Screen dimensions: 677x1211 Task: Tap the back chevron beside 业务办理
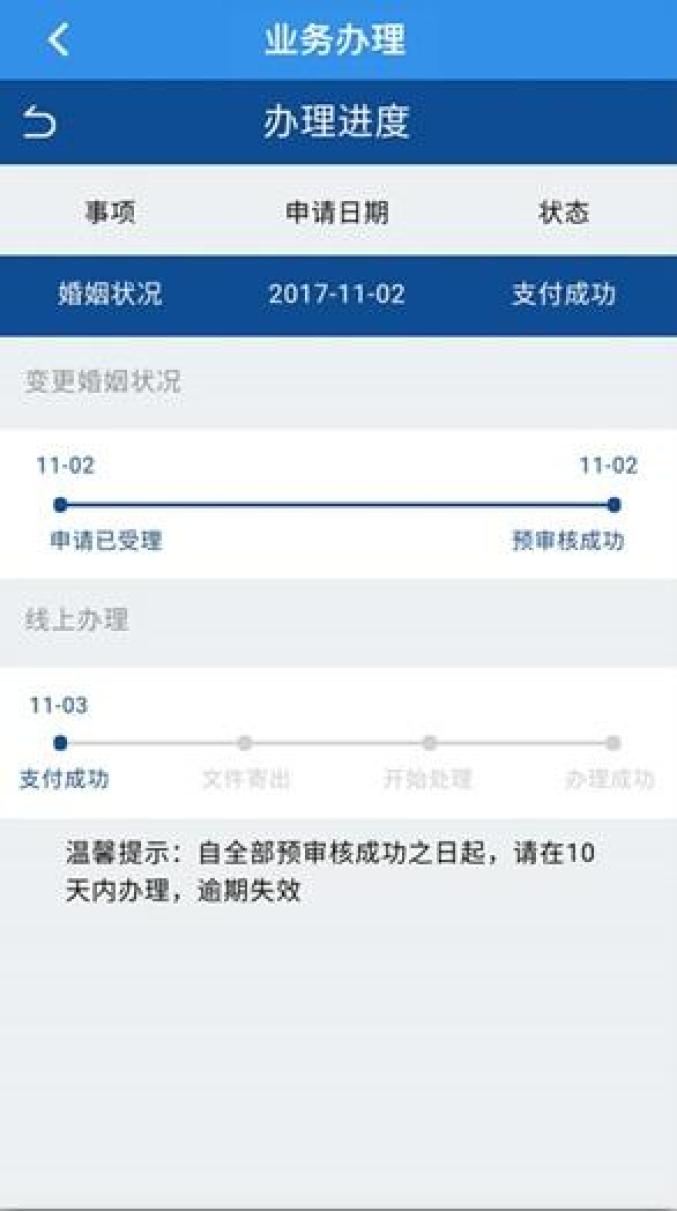pyautogui.click(x=59, y=40)
